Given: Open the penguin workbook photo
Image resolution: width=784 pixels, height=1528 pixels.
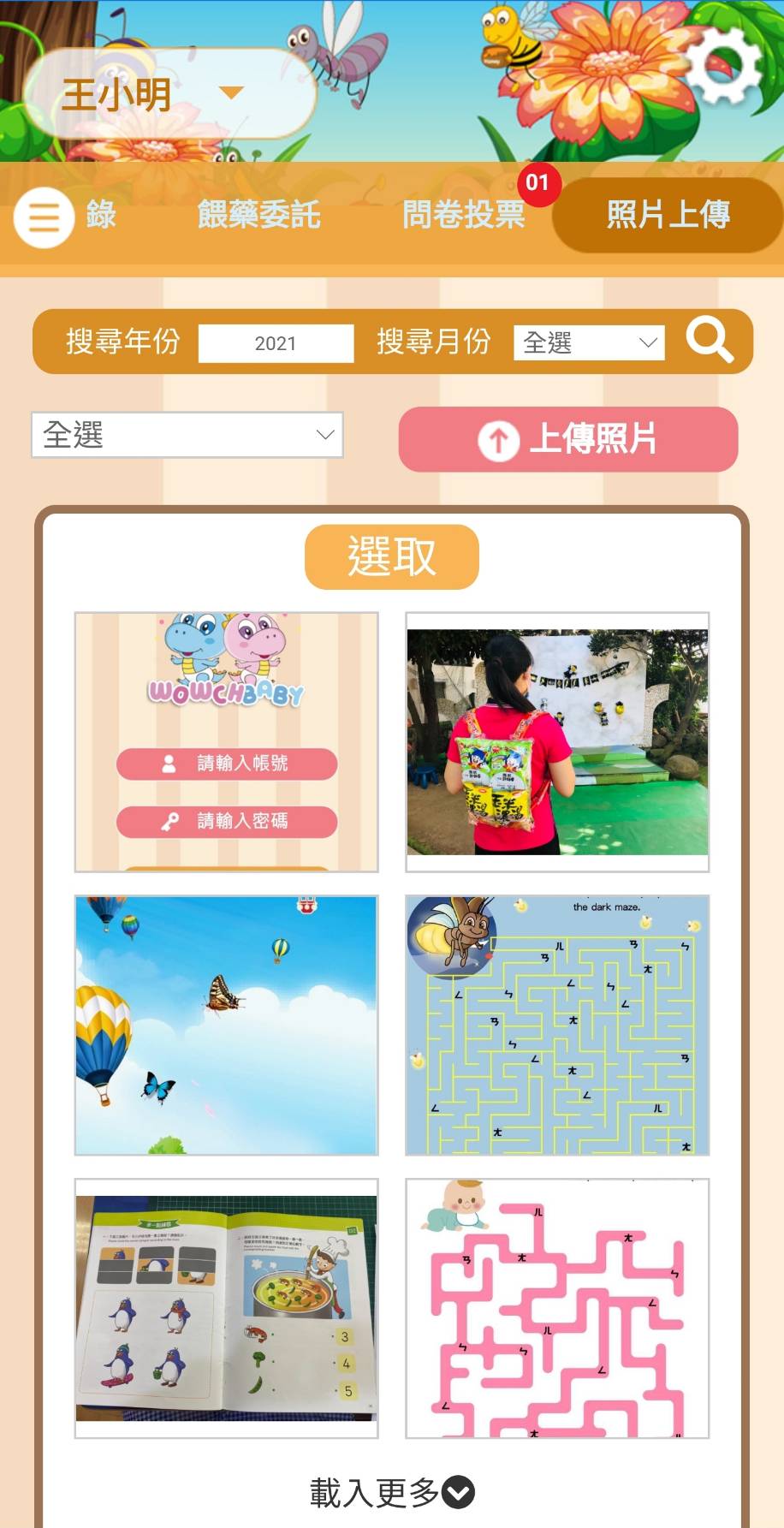Looking at the screenshot, I should point(227,1308).
